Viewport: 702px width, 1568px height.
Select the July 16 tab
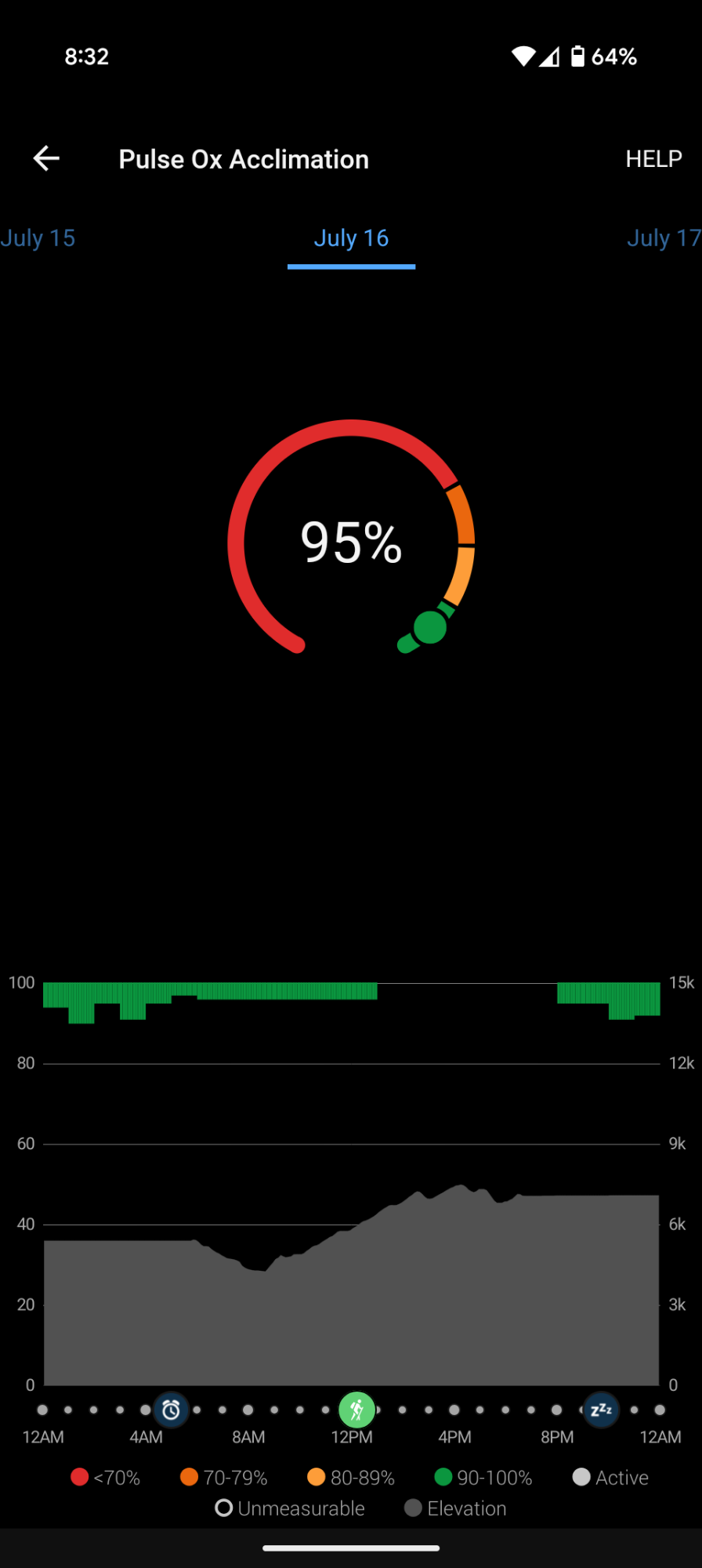351,238
